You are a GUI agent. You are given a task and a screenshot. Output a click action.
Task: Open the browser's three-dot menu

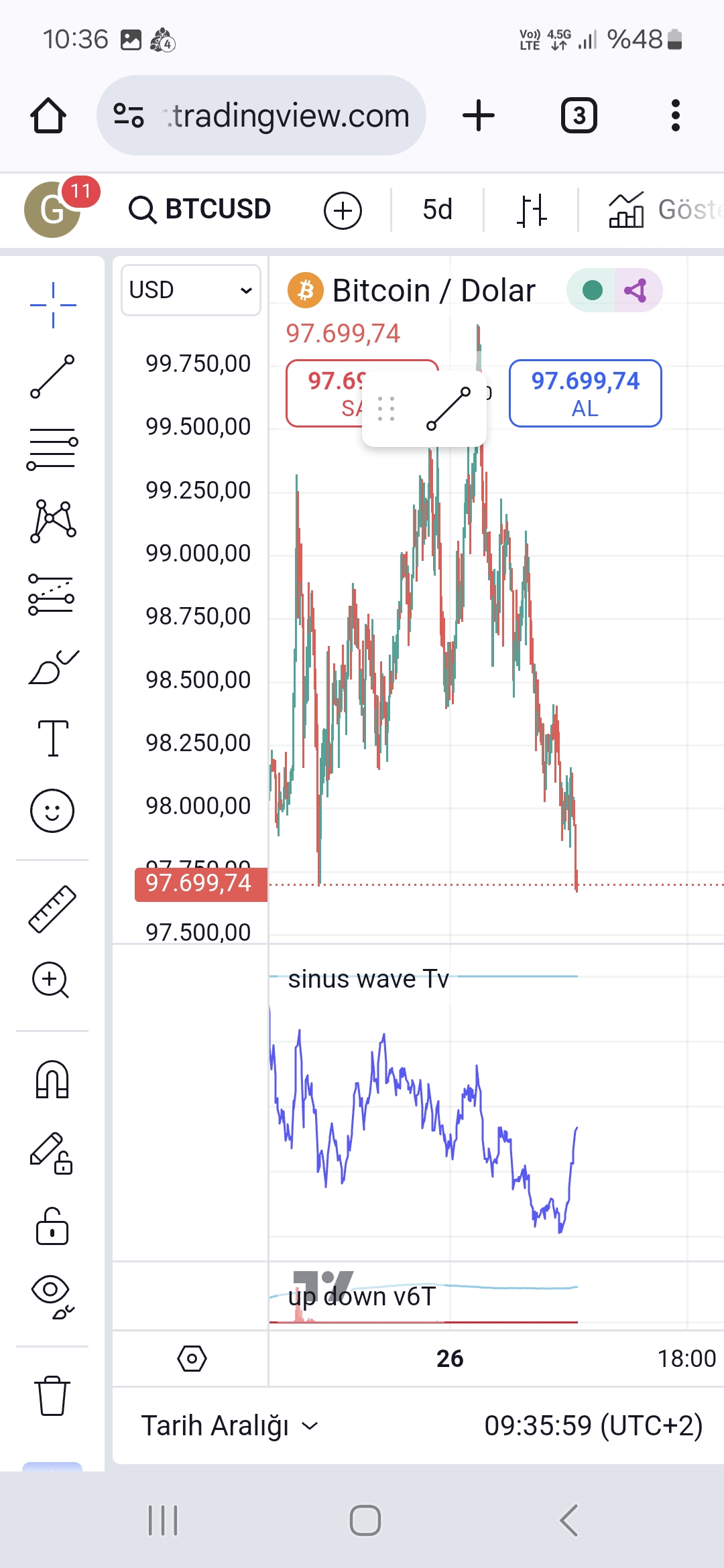(675, 115)
